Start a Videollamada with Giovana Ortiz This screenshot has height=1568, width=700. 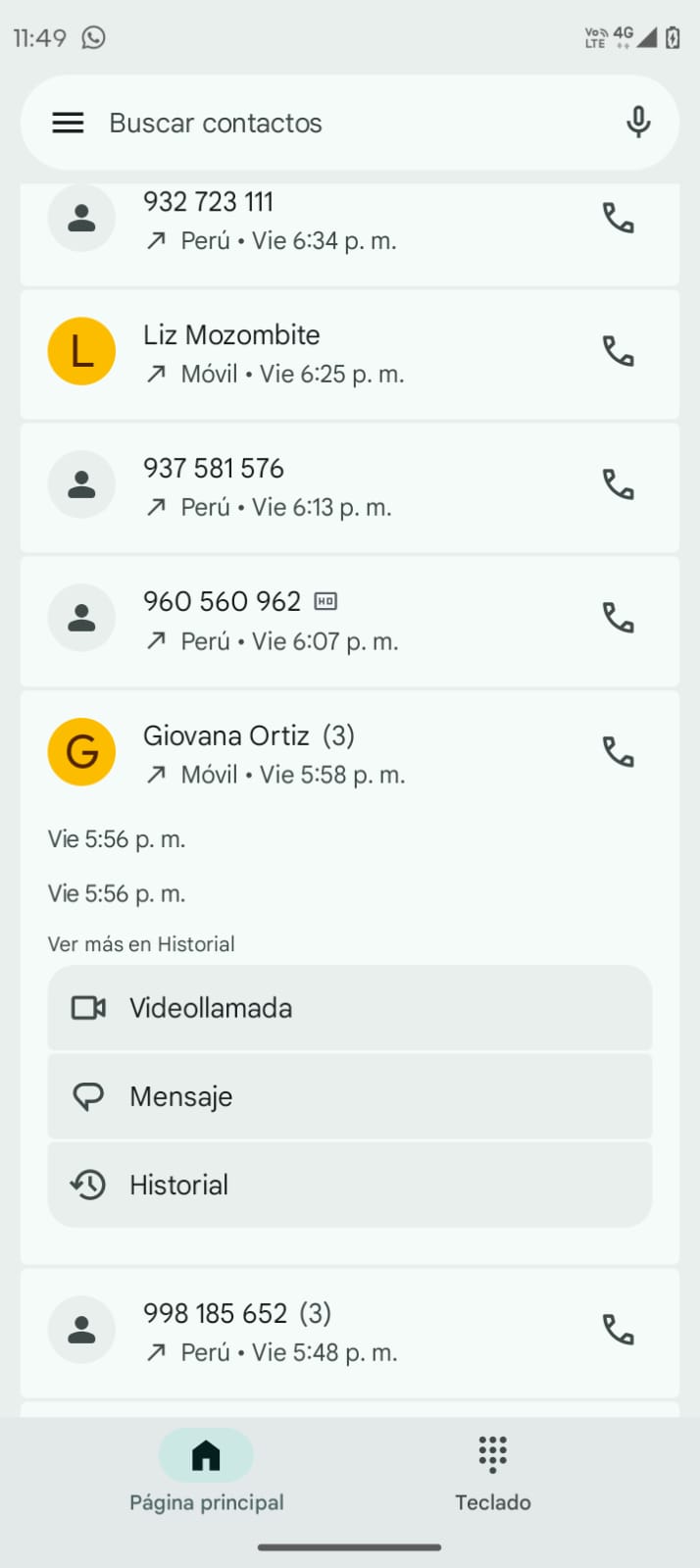click(x=349, y=1008)
